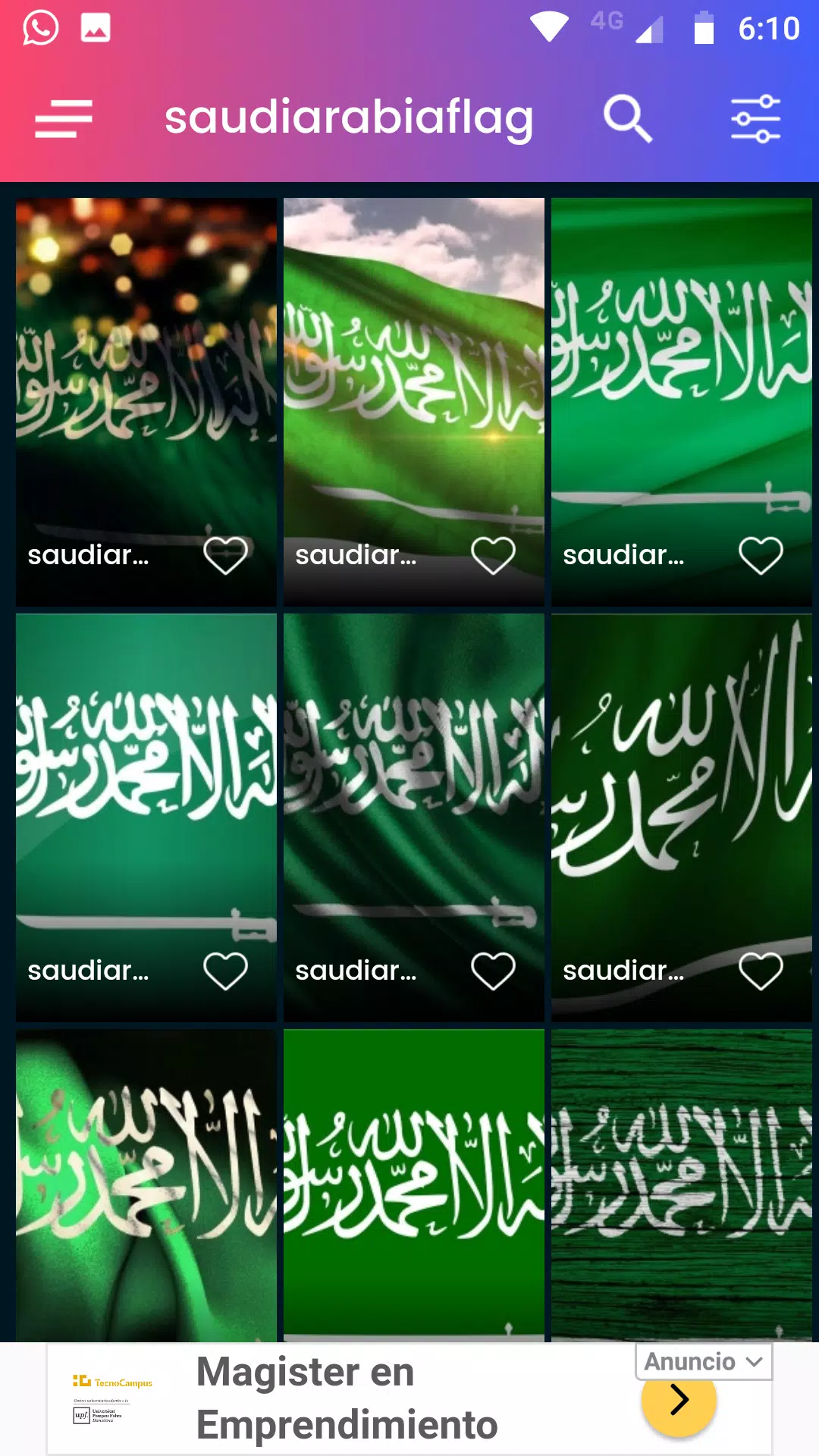Click the WhatsApp notification icon
819x1456 pixels.
point(42,27)
